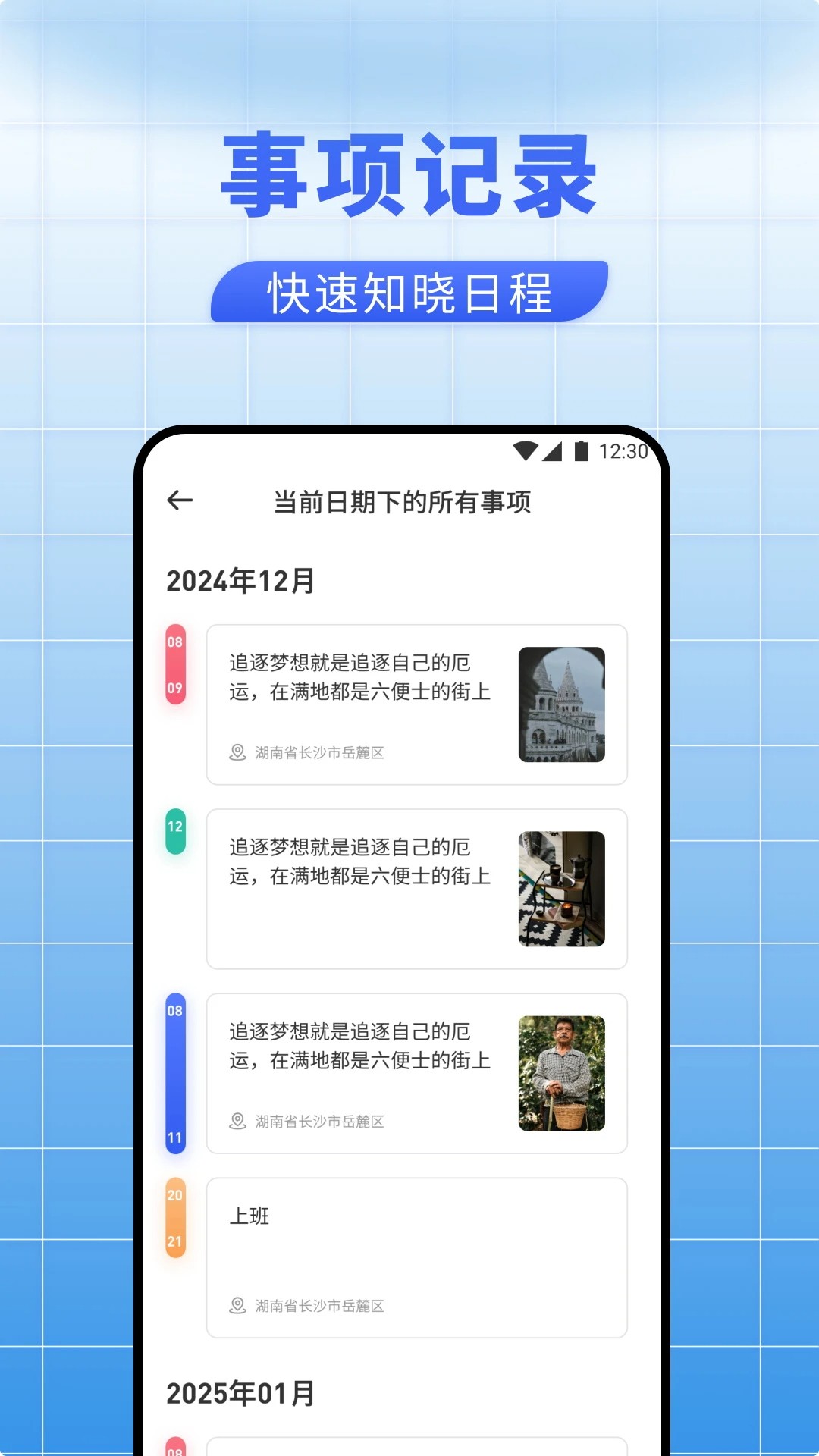Expand the 2024年12月 month section
The height and width of the screenshot is (1456, 819).
tap(240, 579)
